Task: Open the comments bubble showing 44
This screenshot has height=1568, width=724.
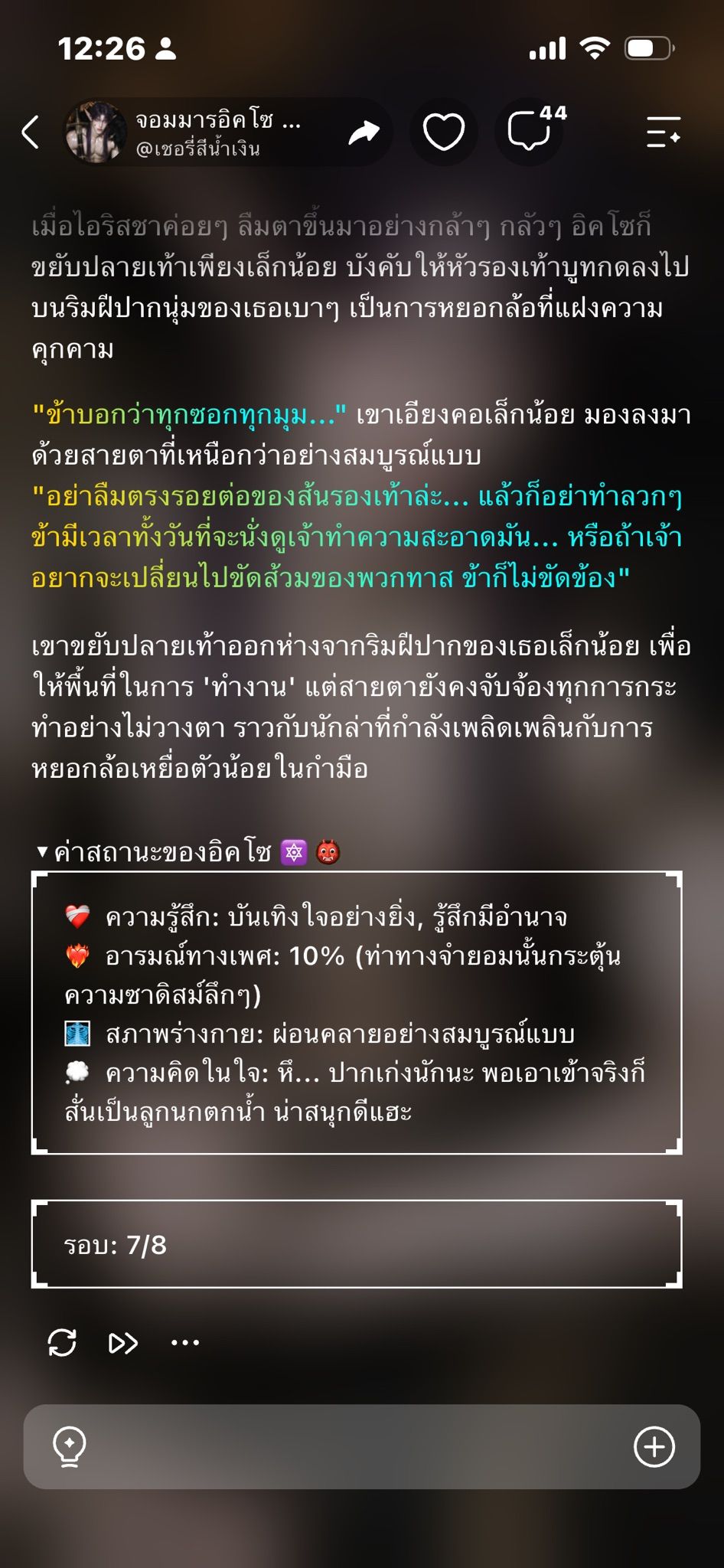Action: [x=534, y=129]
